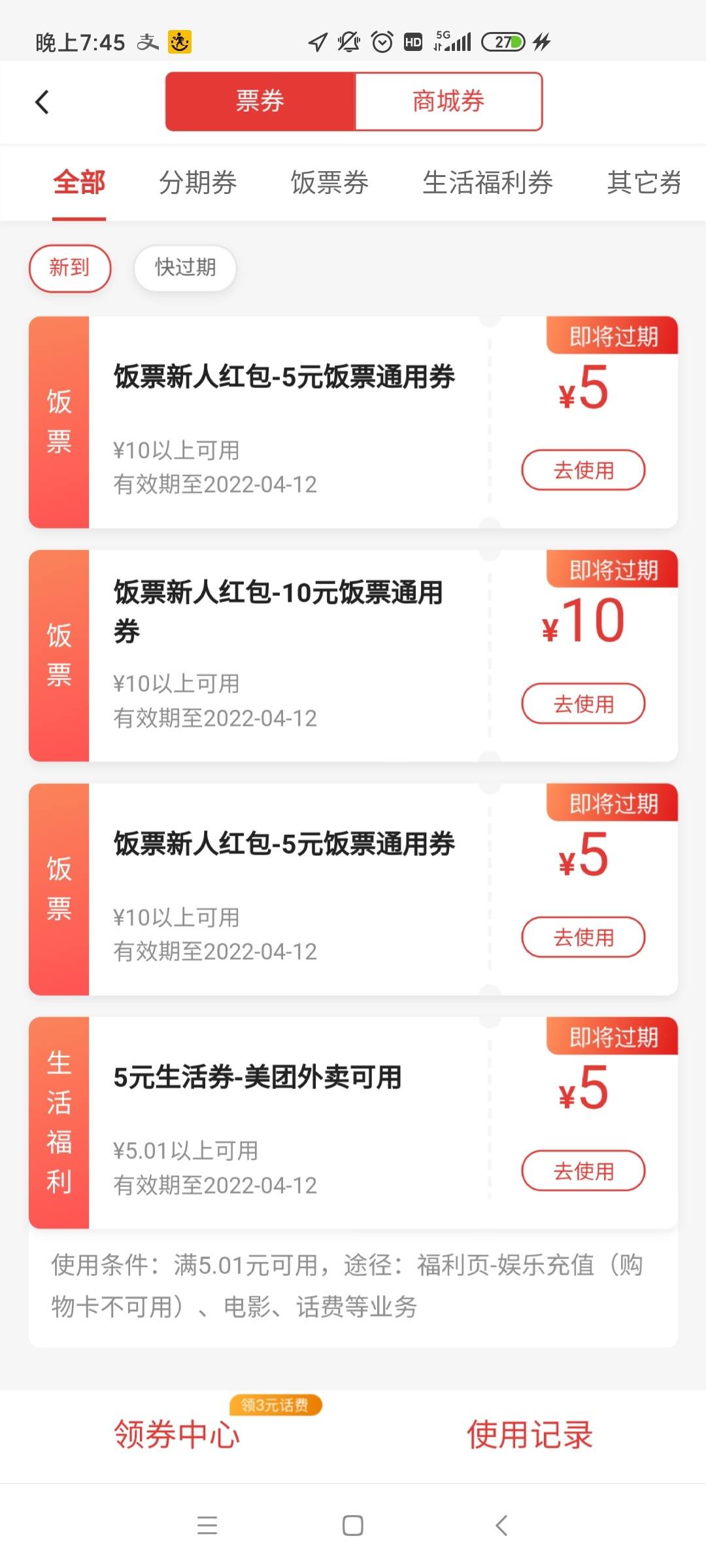The width and height of the screenshot is (706, 1568).
Task: Open 领券中心
Action: (x=176, y=1435)
